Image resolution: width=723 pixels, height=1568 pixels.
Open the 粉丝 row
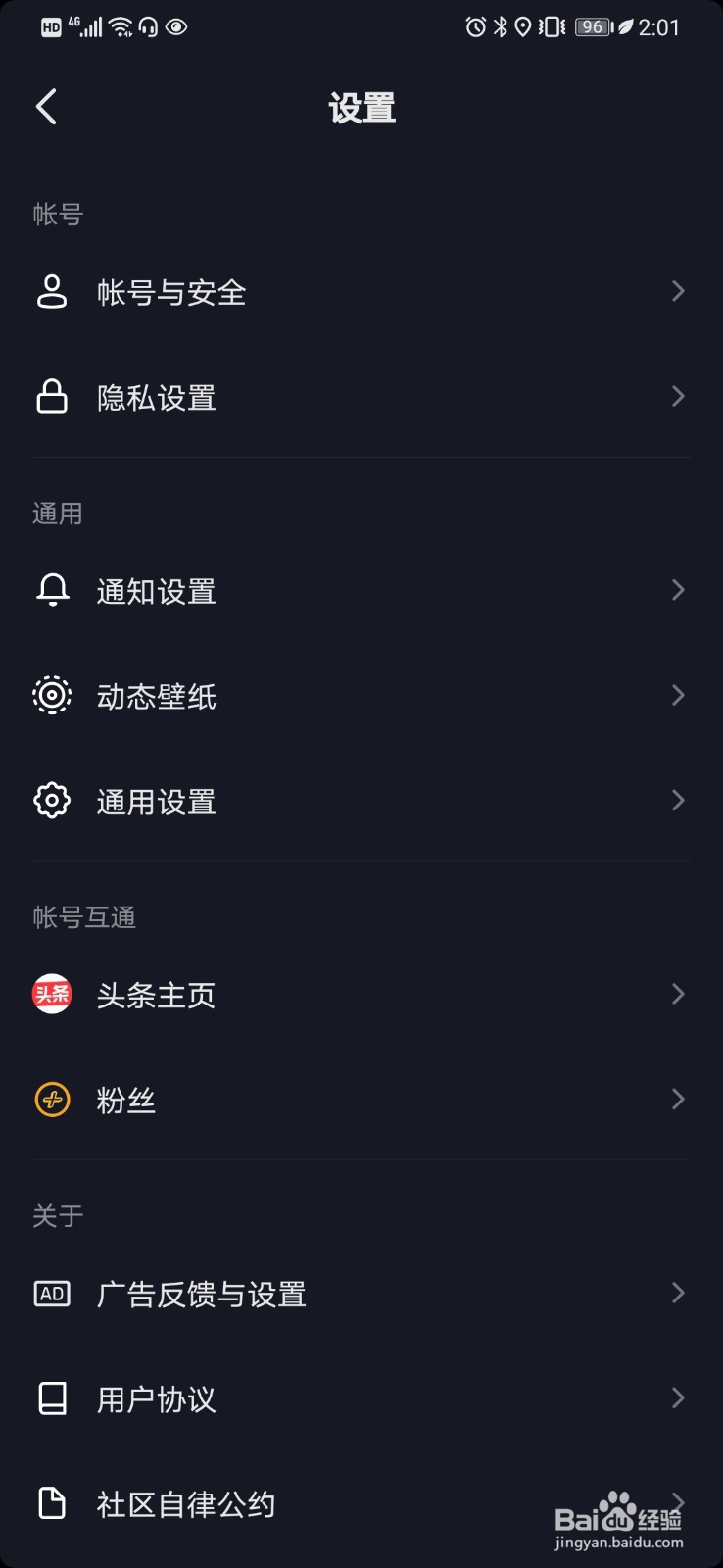click(127, 1100)
